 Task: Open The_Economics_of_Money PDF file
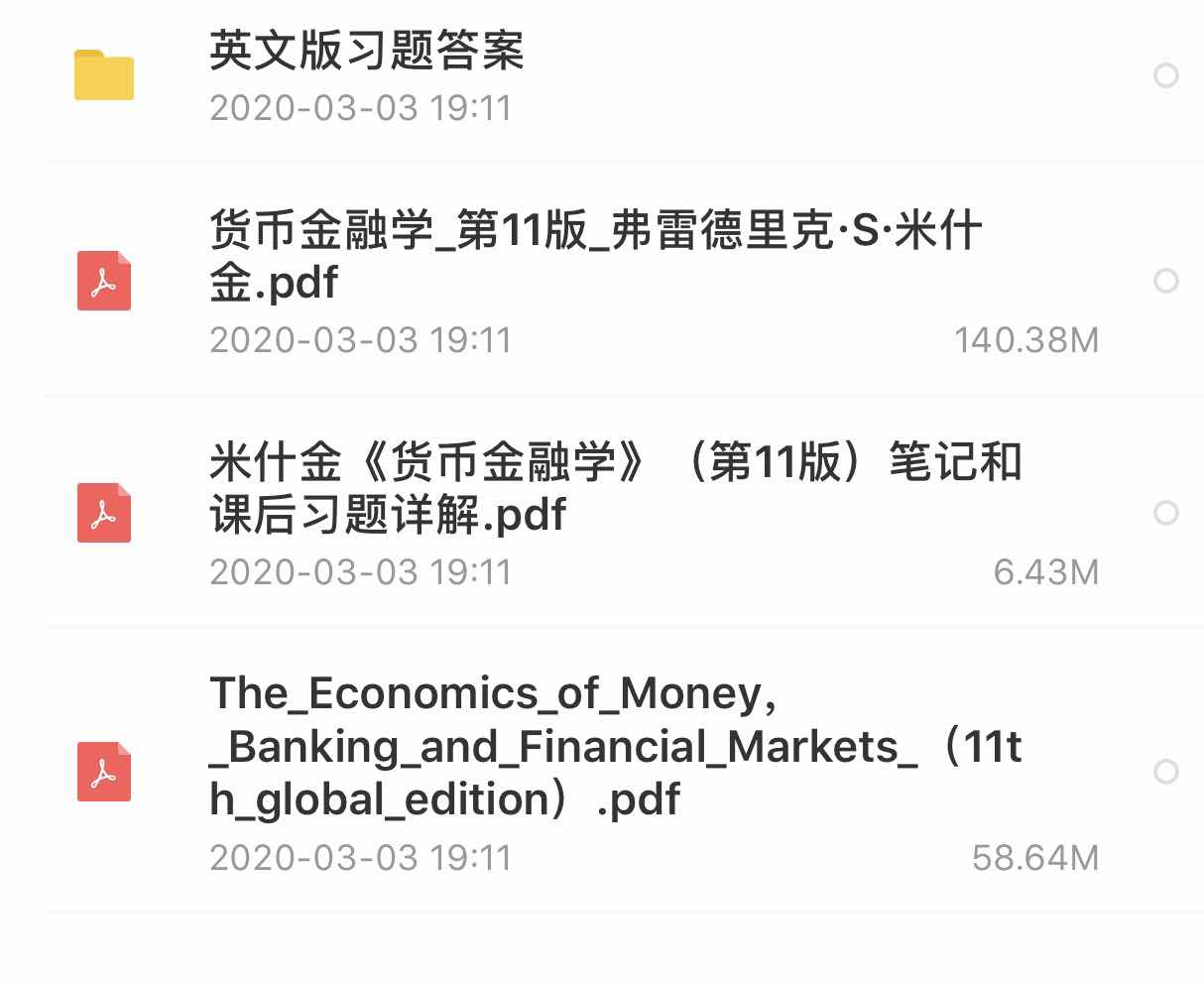pyautogui.click(x=615, y=746)
